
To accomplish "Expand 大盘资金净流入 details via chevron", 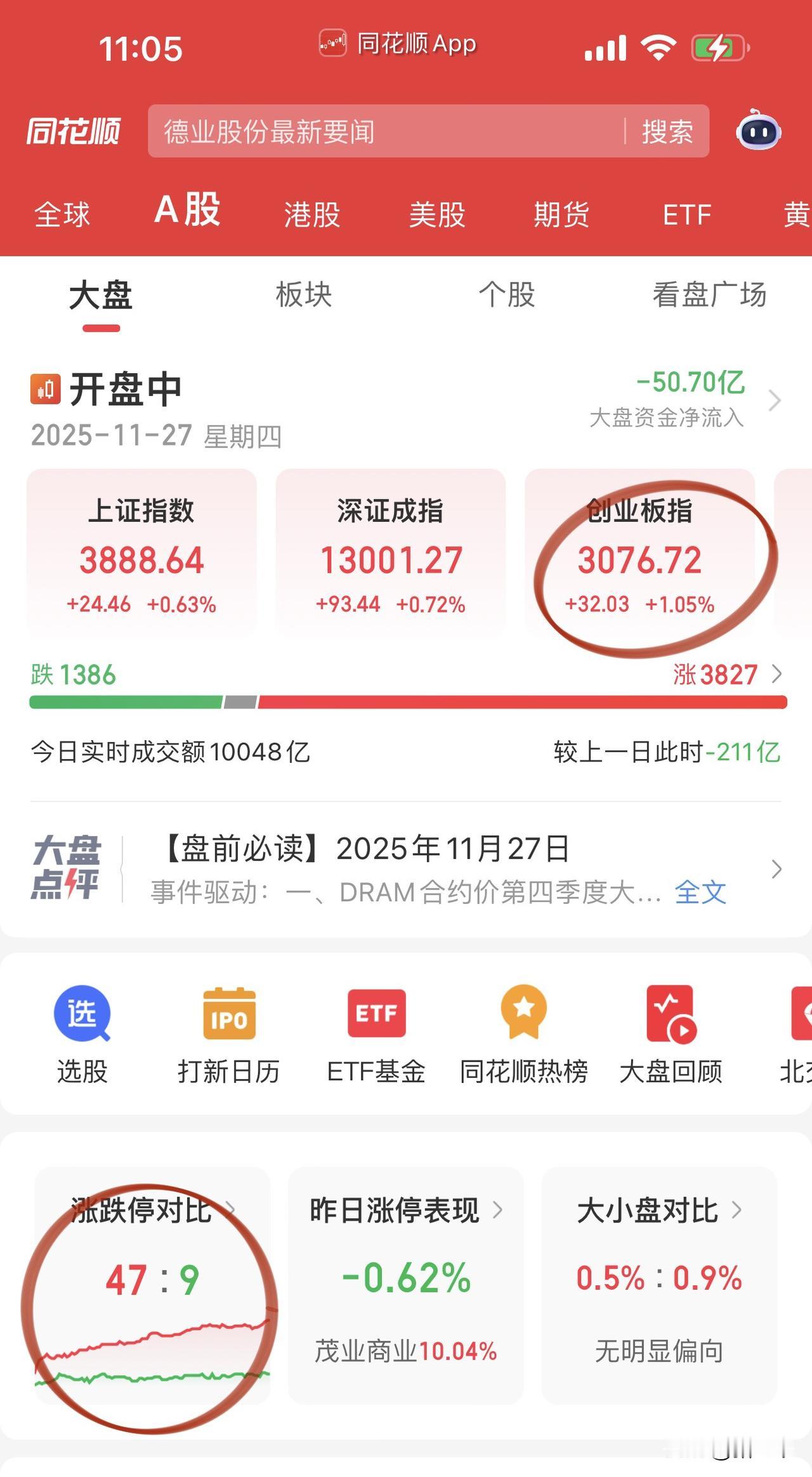I will coord(775,400).
